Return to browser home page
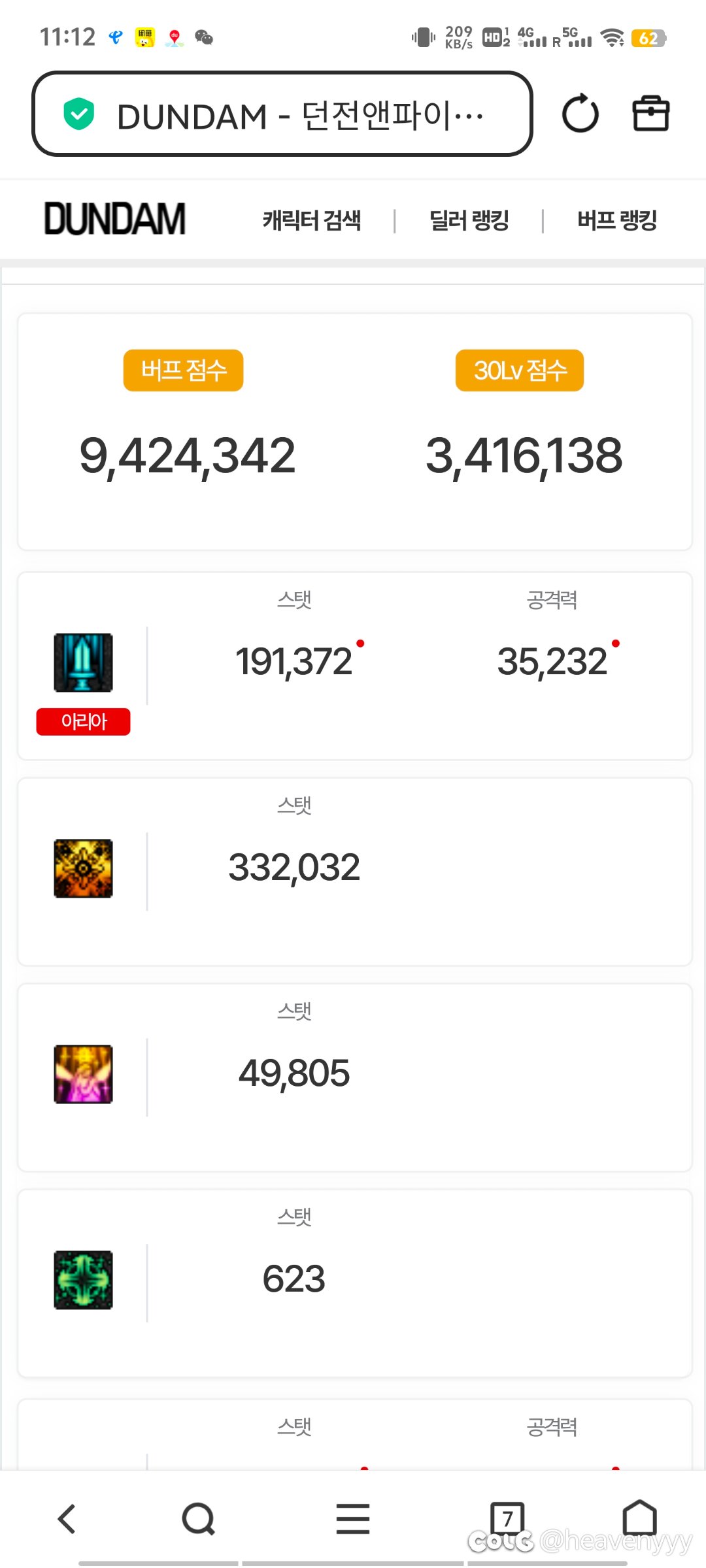 639,1518
